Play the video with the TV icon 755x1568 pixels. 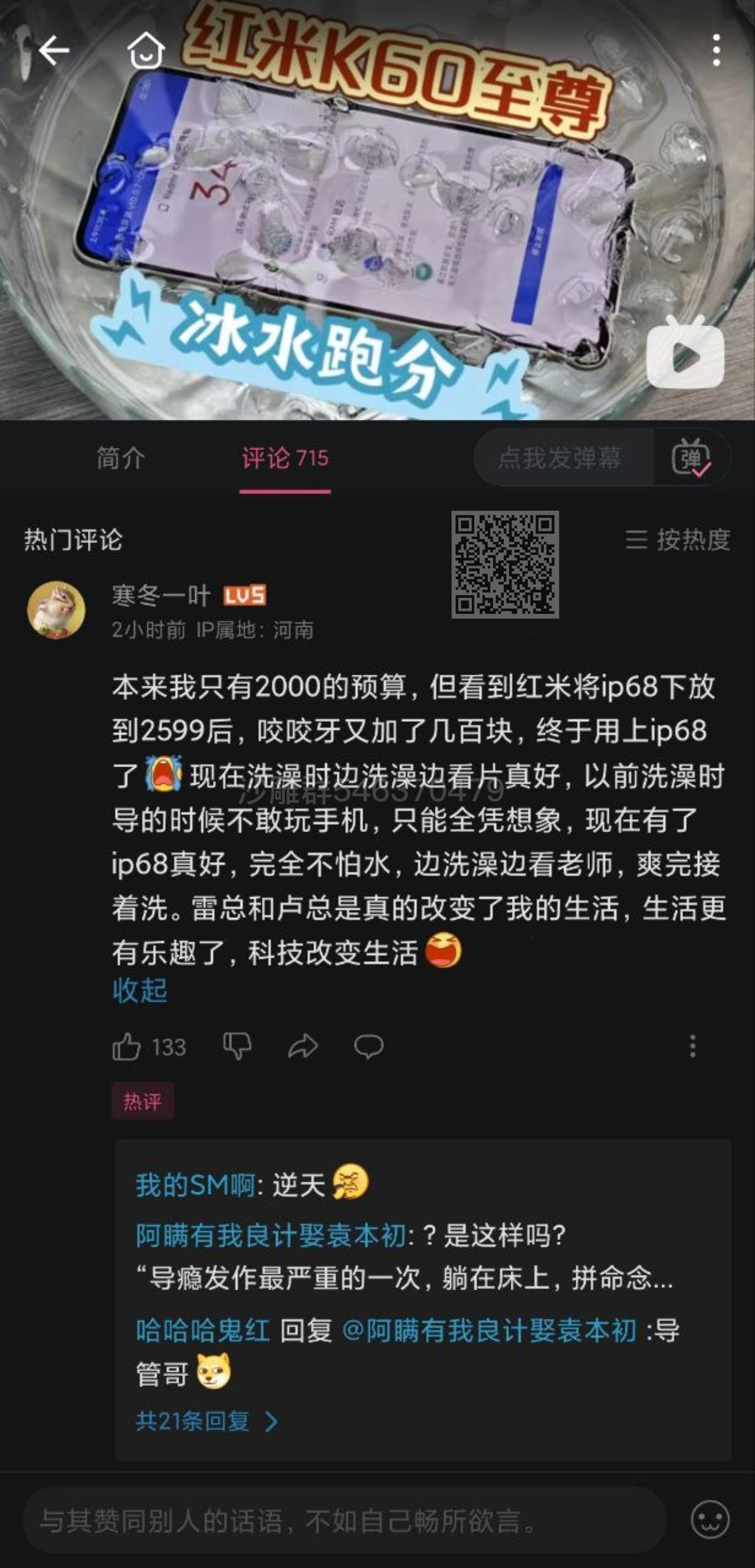click(685, 353)
